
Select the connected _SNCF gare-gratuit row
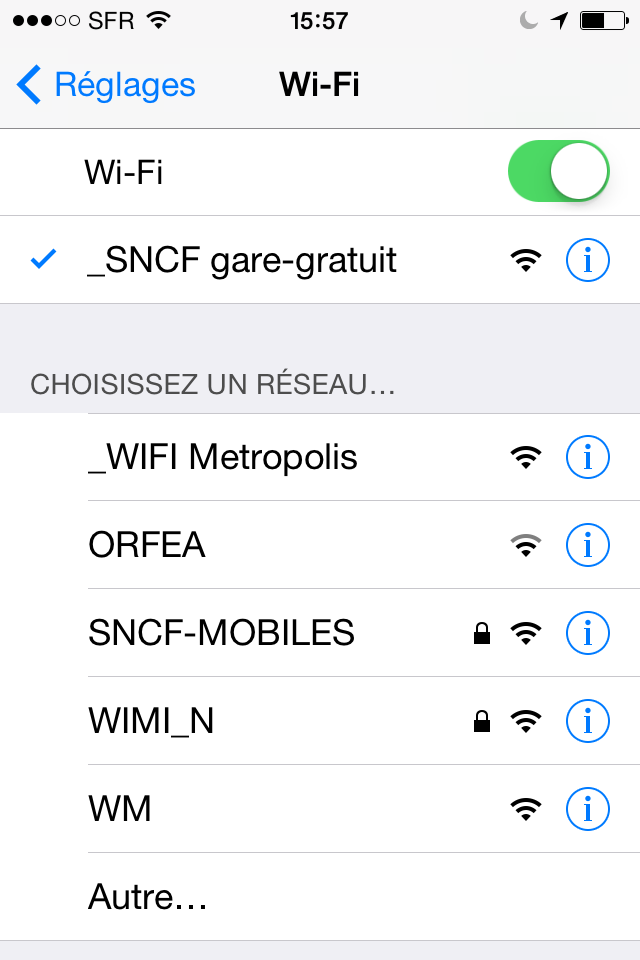tap(243, 261)
